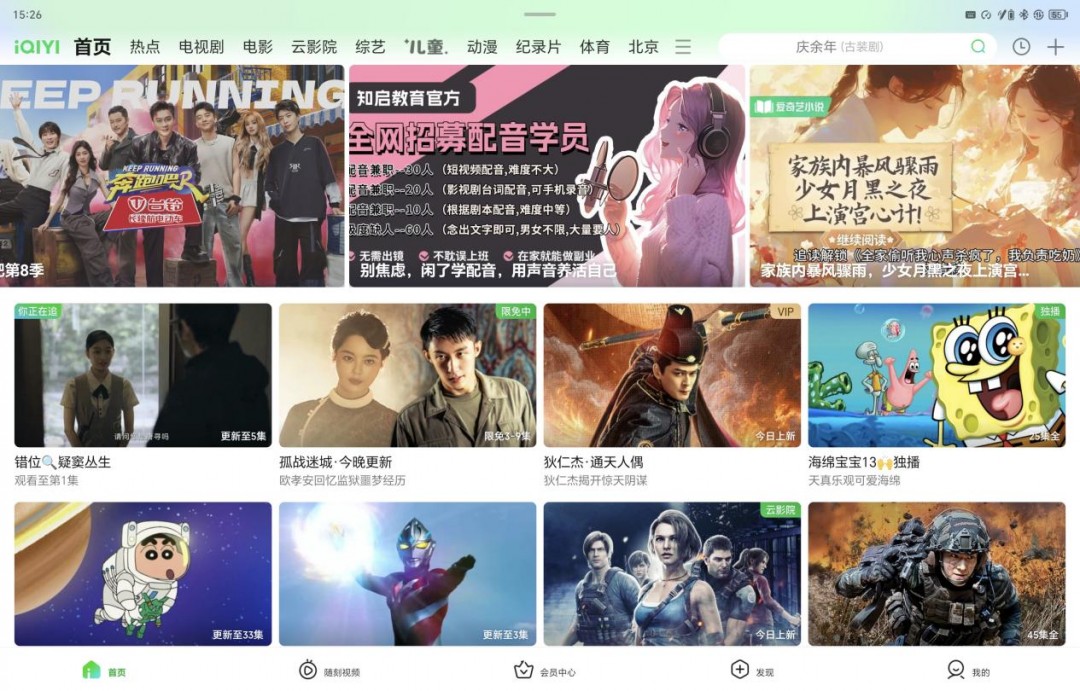Open the 知启教育 dubbing course ad banner

point(546,176)
